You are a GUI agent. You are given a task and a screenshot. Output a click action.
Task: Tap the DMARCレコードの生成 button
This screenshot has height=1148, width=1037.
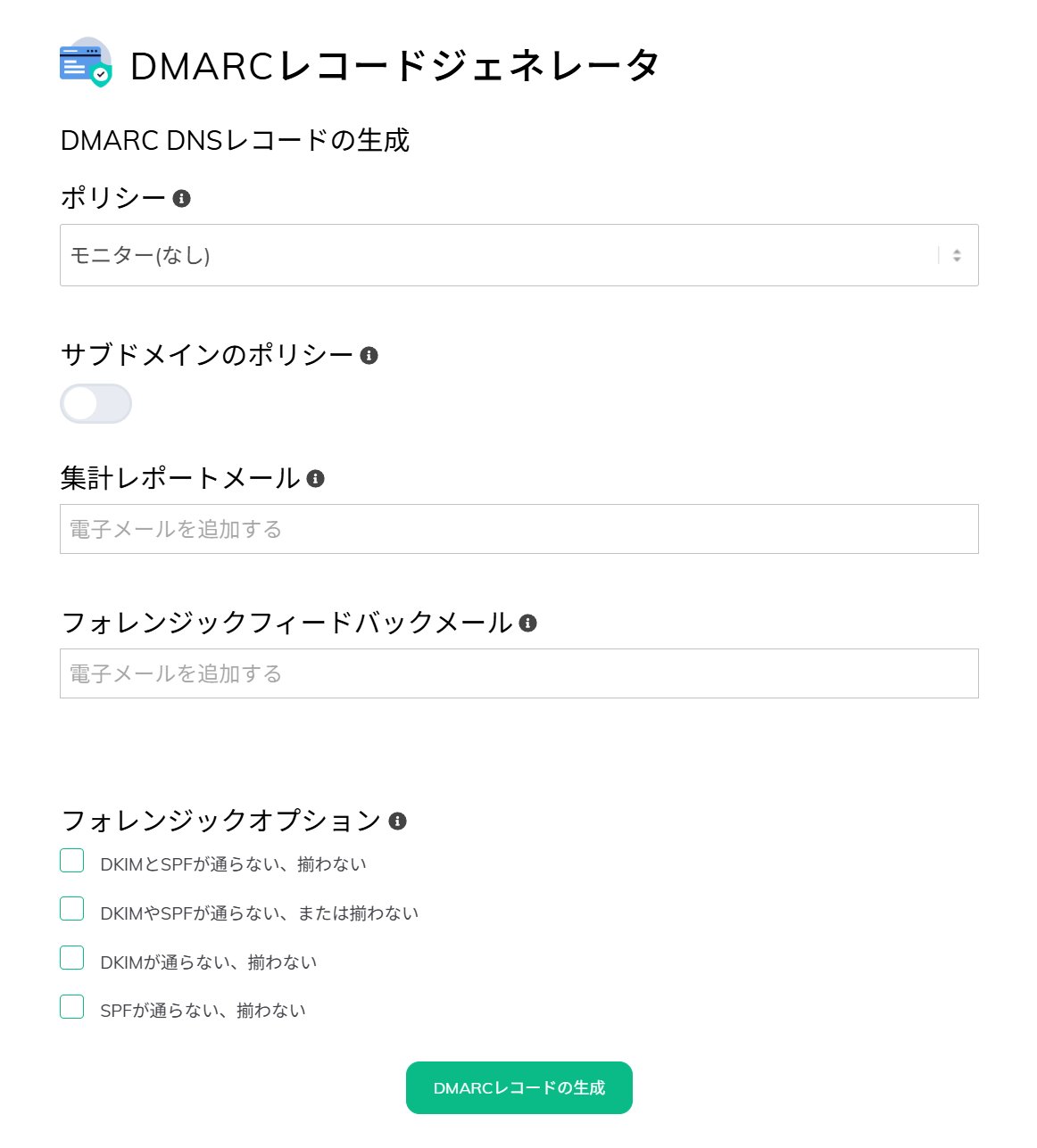(518, 1087)
